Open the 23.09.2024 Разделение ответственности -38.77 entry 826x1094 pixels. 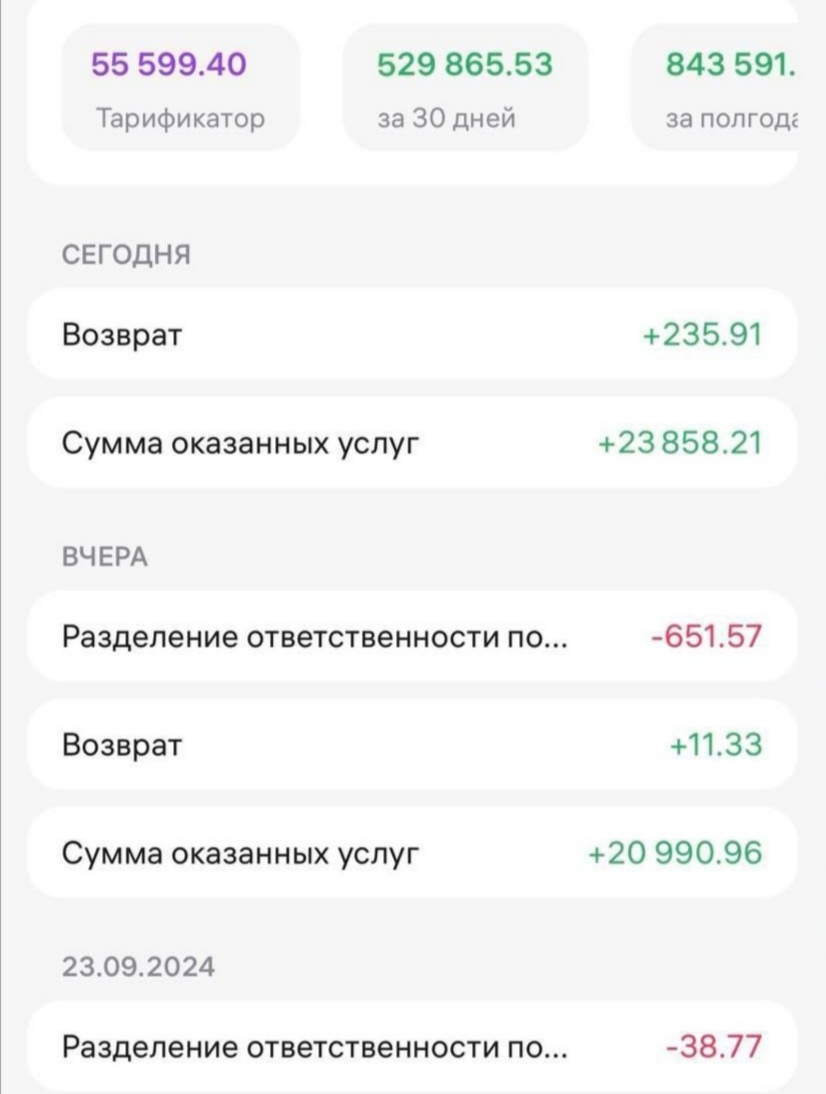coord(412,1047)
